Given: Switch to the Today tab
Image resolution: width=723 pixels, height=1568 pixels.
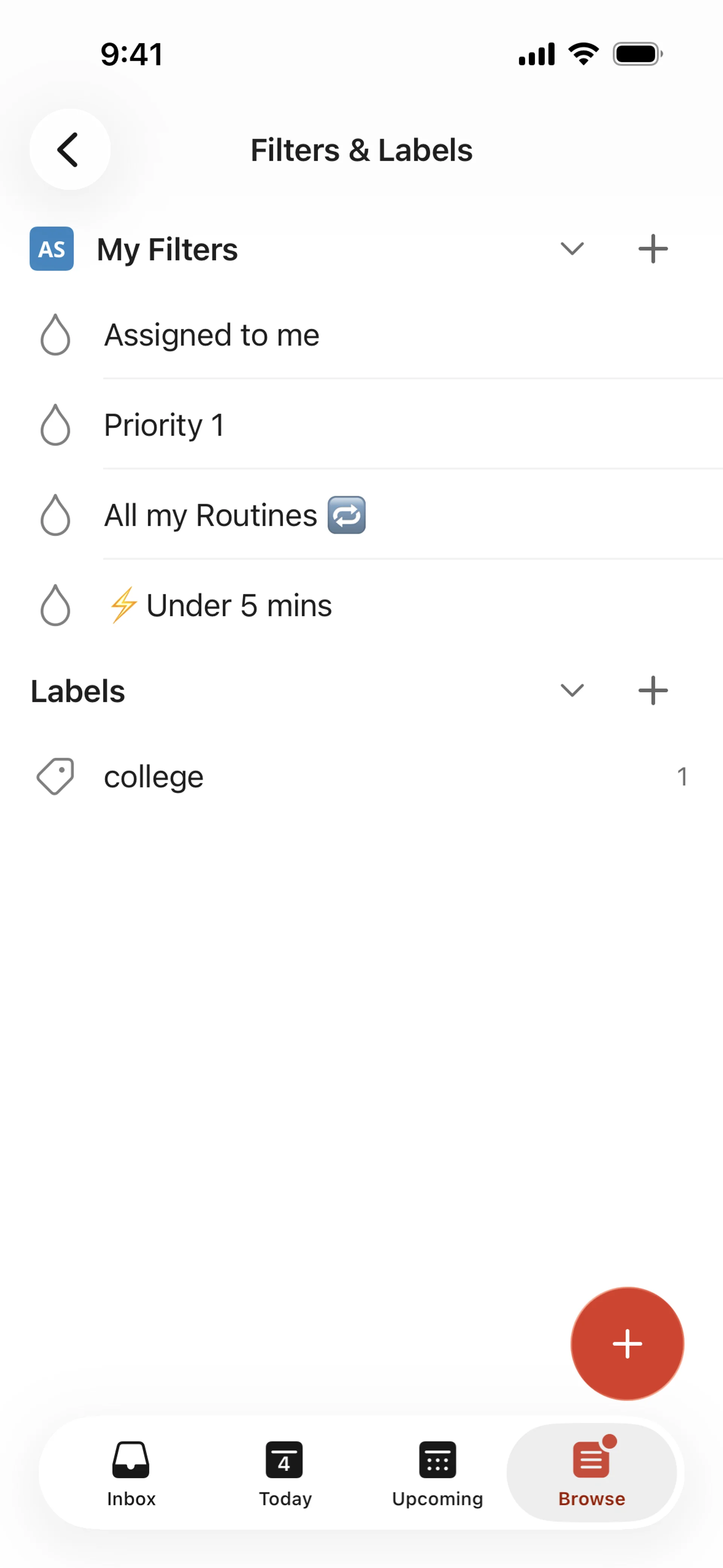Looking at the screenshot, I should coord(284,1472).
